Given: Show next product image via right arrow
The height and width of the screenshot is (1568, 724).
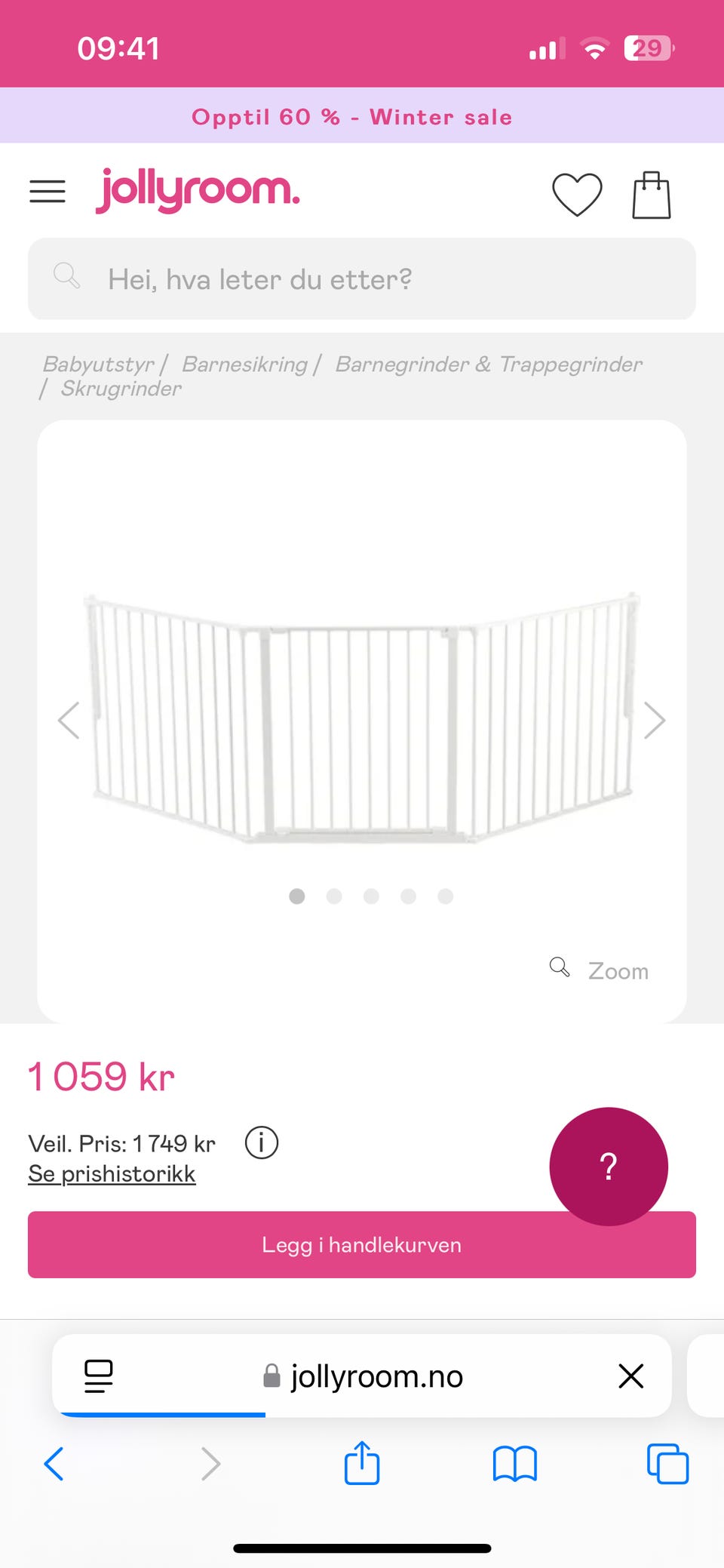Looking at the screenshot, I should [x=655, y=720].
